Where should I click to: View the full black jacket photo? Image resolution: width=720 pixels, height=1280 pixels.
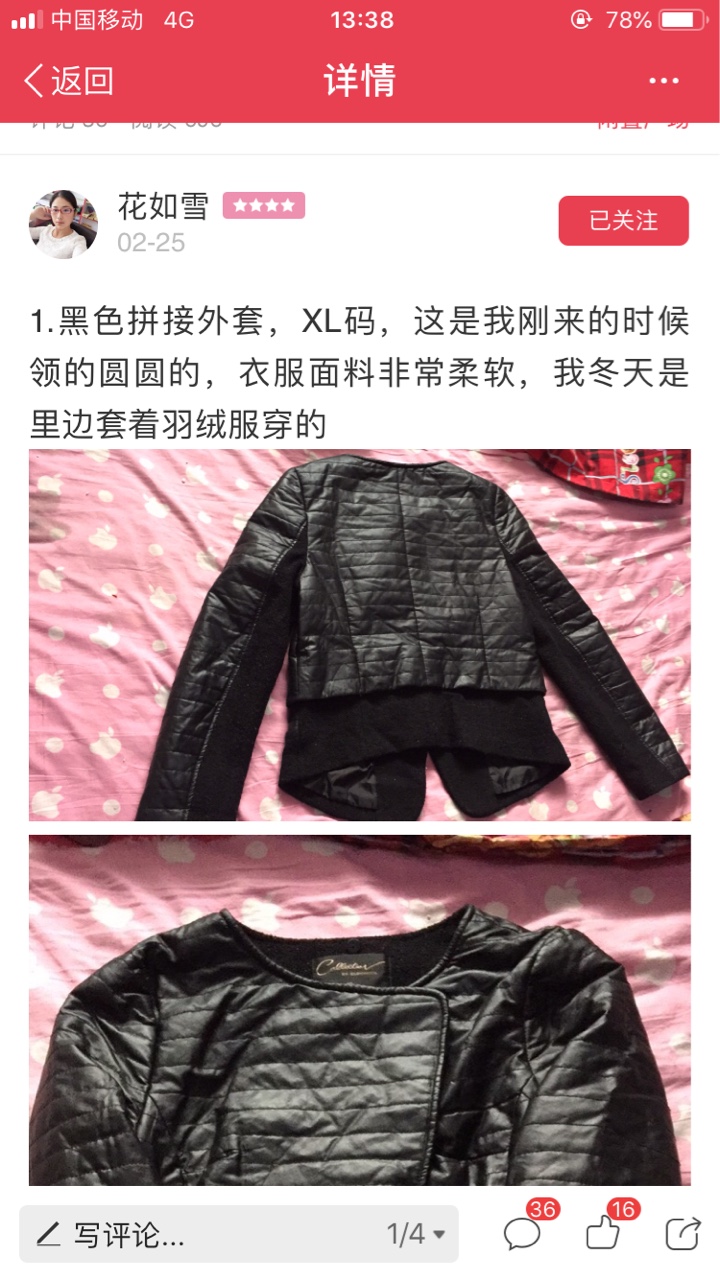point(360,635)
